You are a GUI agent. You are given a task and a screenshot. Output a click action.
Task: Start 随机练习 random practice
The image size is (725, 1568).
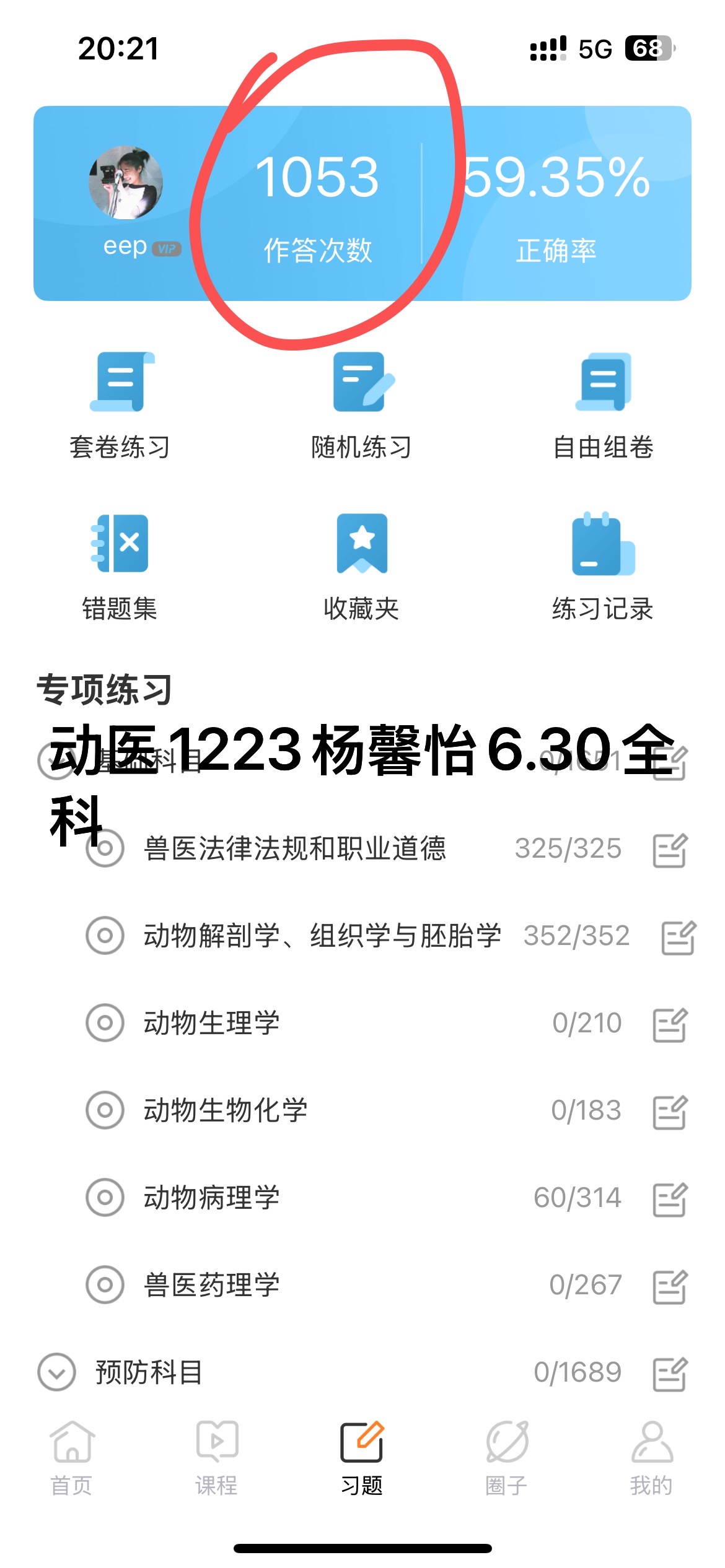[x=362, y=406]
